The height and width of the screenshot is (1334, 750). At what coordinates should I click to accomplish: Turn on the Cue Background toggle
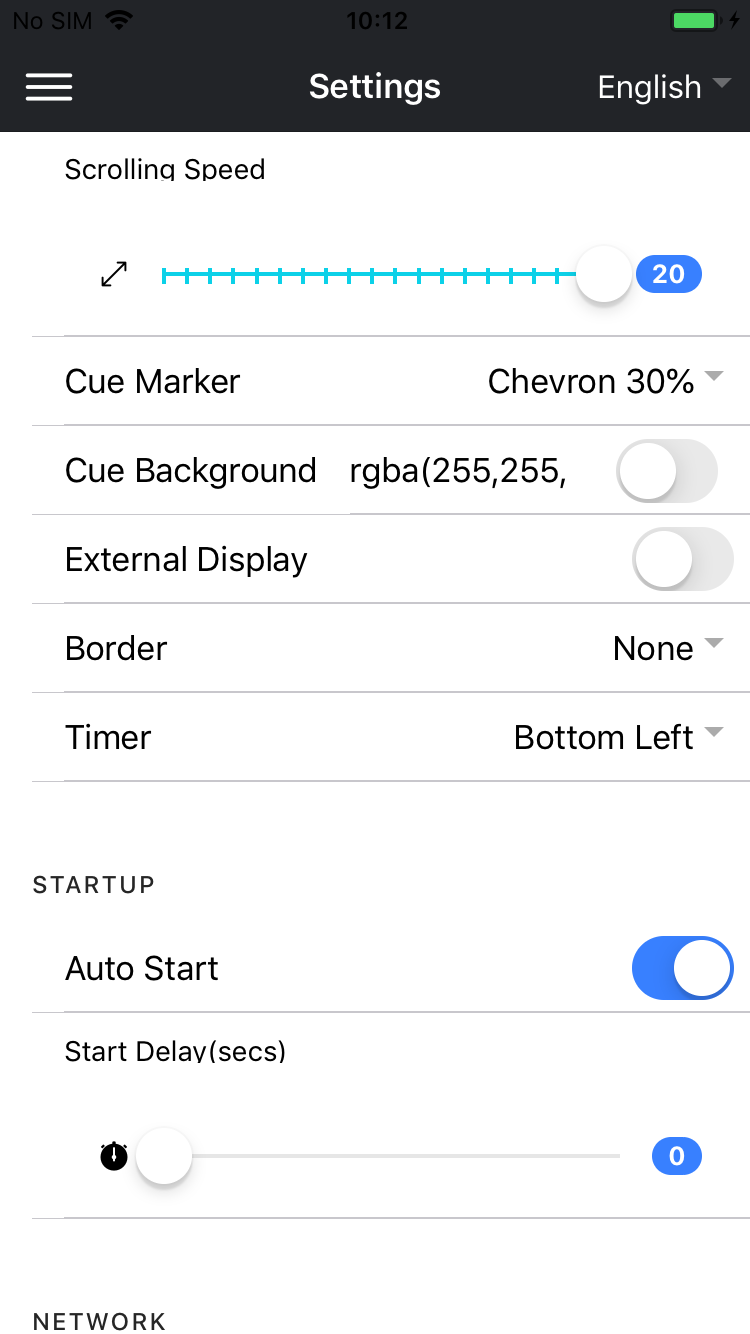tap(666, 471)
